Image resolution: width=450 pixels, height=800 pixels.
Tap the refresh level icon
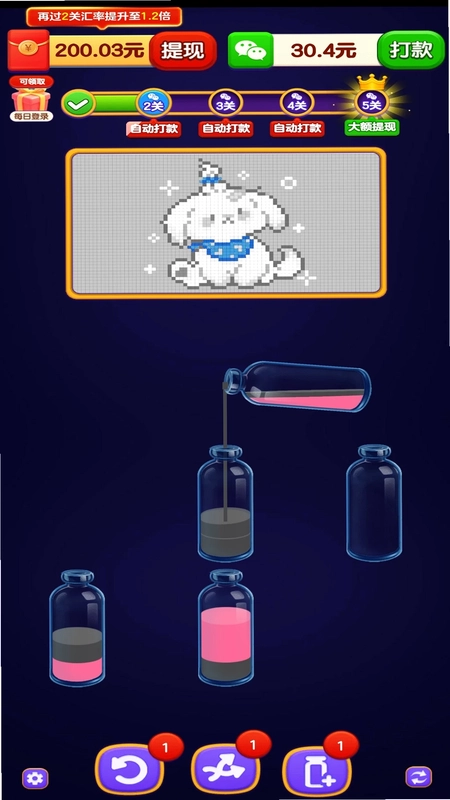tap(418, 778)
